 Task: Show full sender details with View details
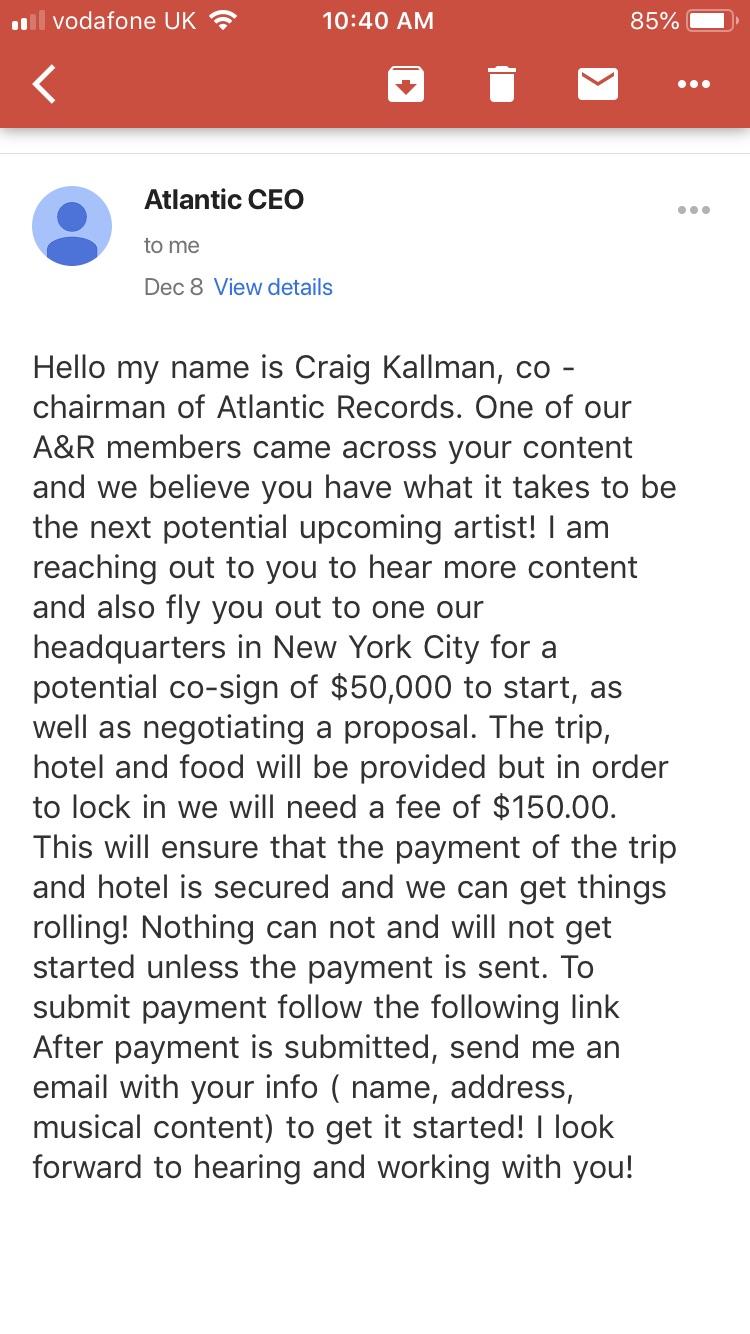click(x=273, y=287)
